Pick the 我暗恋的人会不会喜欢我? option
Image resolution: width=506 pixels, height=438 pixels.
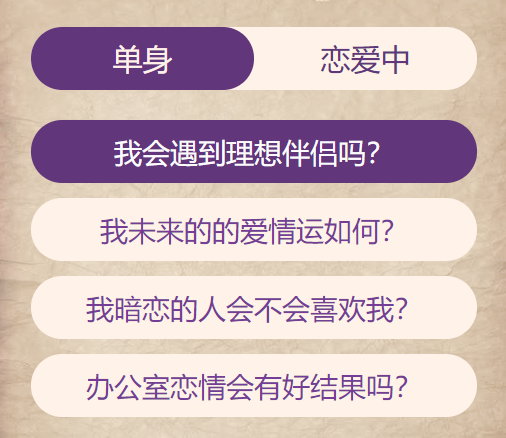[x=254, y=308]
